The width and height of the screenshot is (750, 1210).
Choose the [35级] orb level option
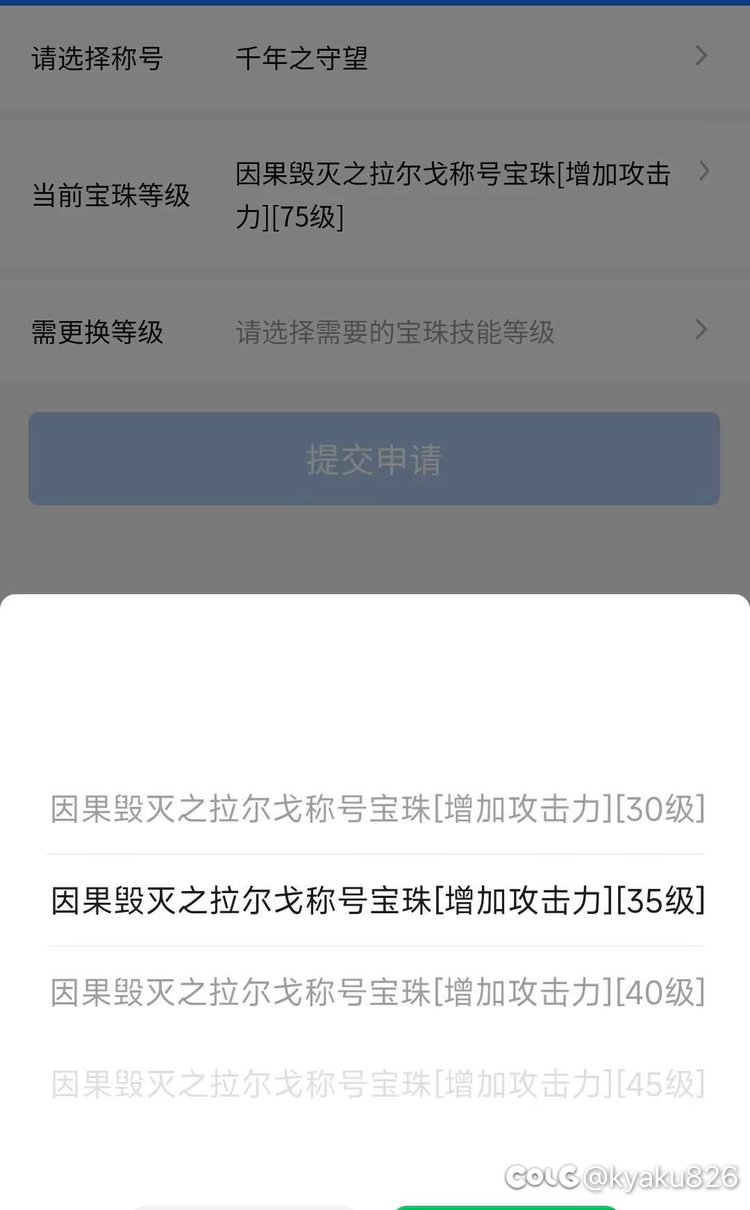[377, 900]
